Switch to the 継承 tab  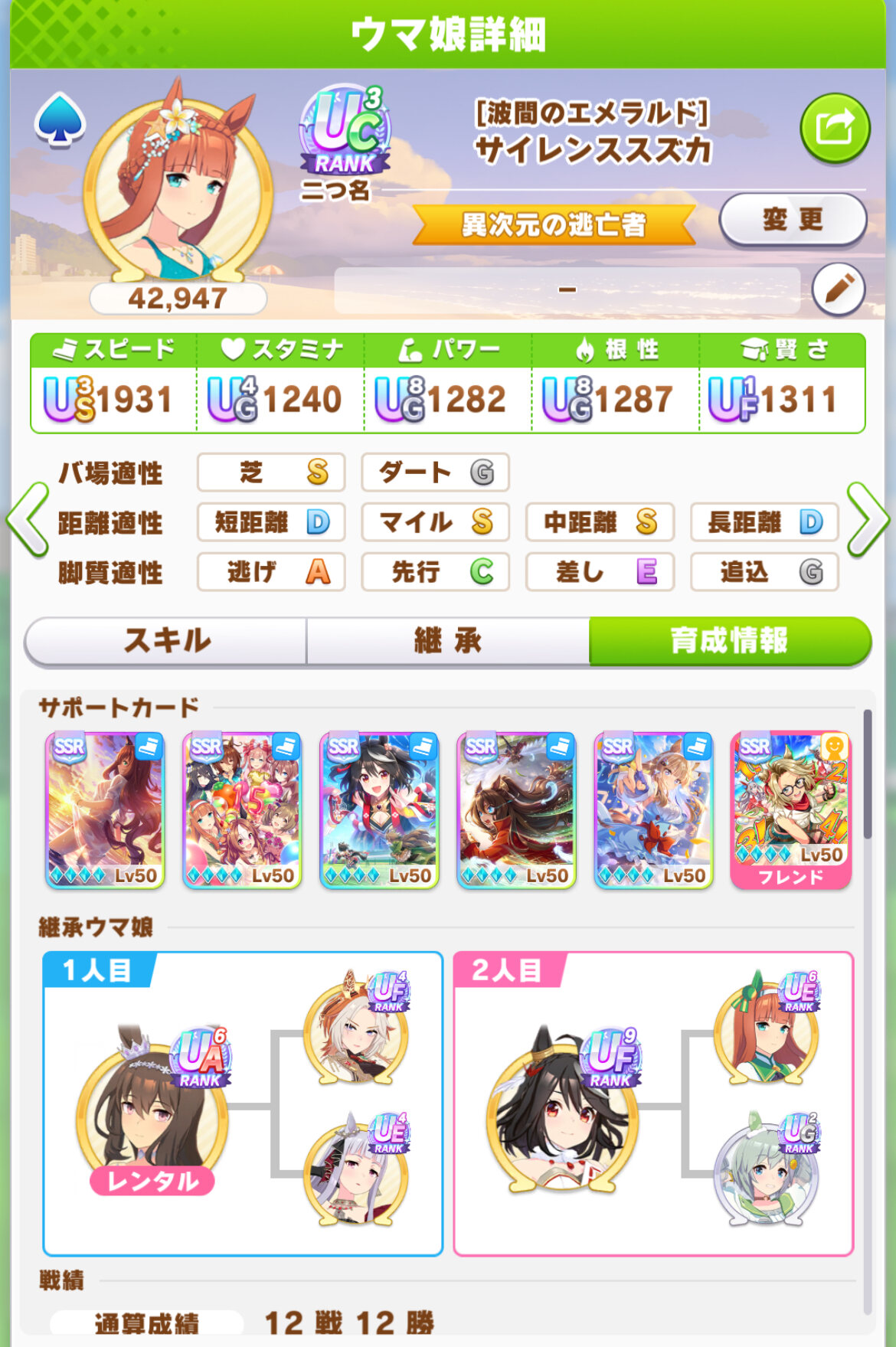pos(448,641)
